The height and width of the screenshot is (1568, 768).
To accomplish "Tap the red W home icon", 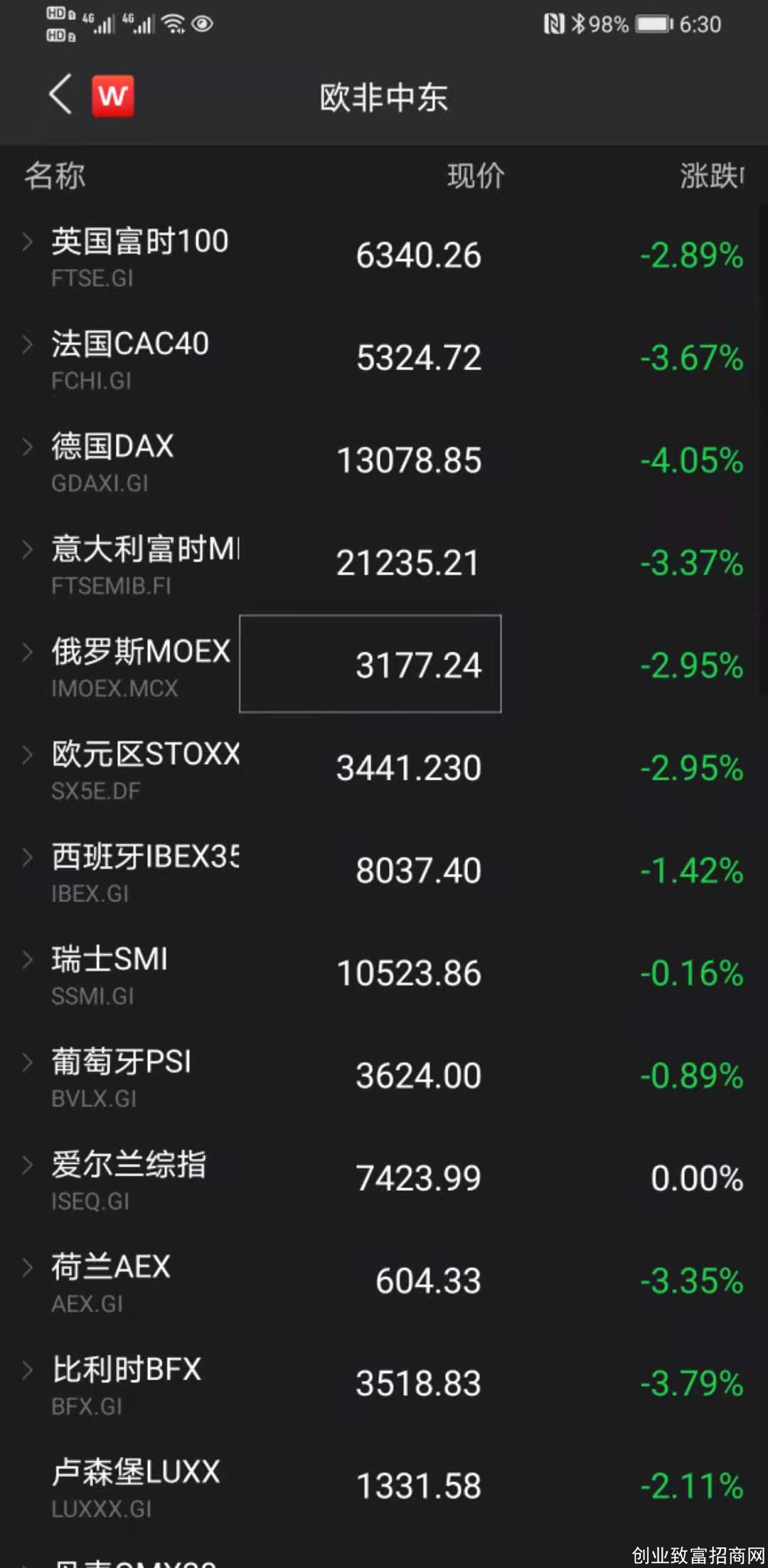I will [x=112, y=95].
